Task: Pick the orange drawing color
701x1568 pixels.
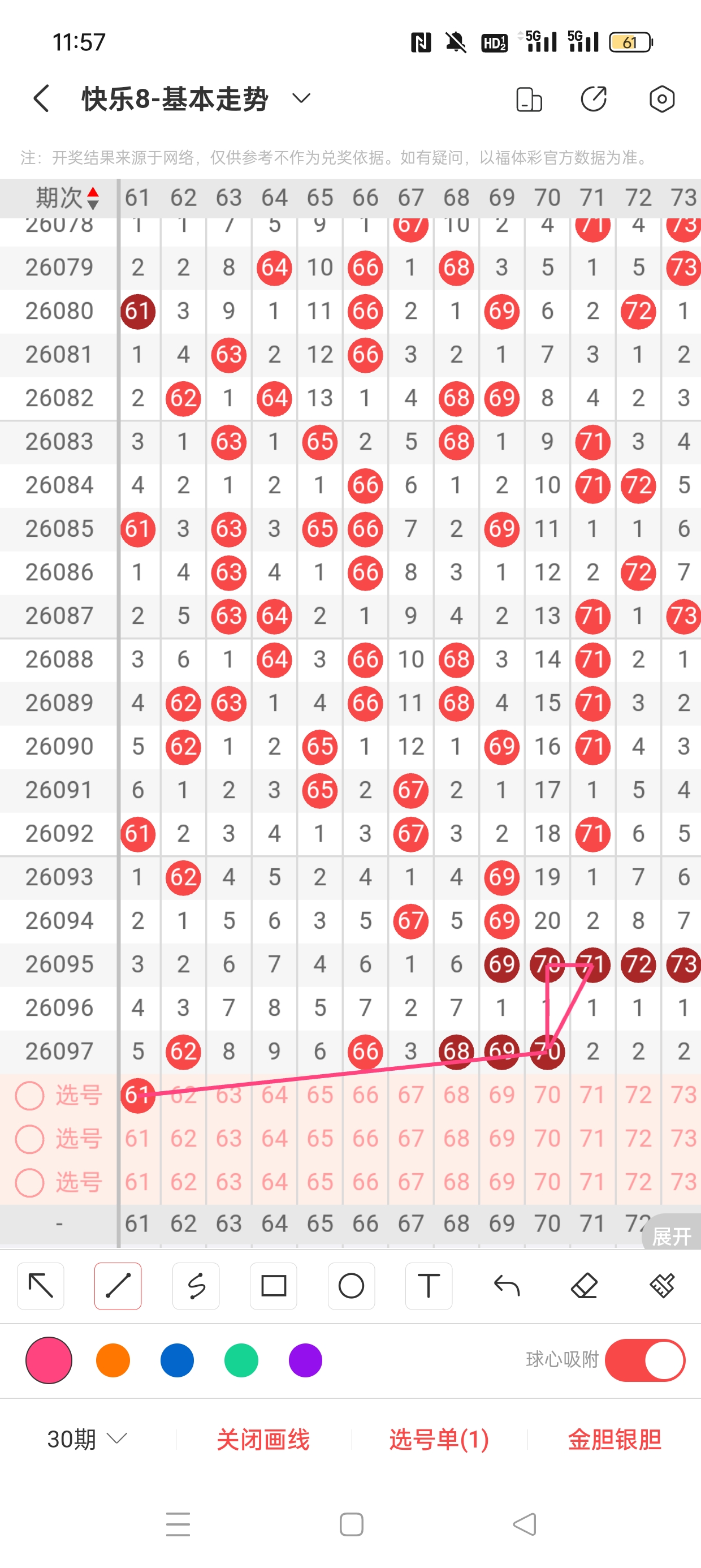Action: click(x=113, y=1360)
